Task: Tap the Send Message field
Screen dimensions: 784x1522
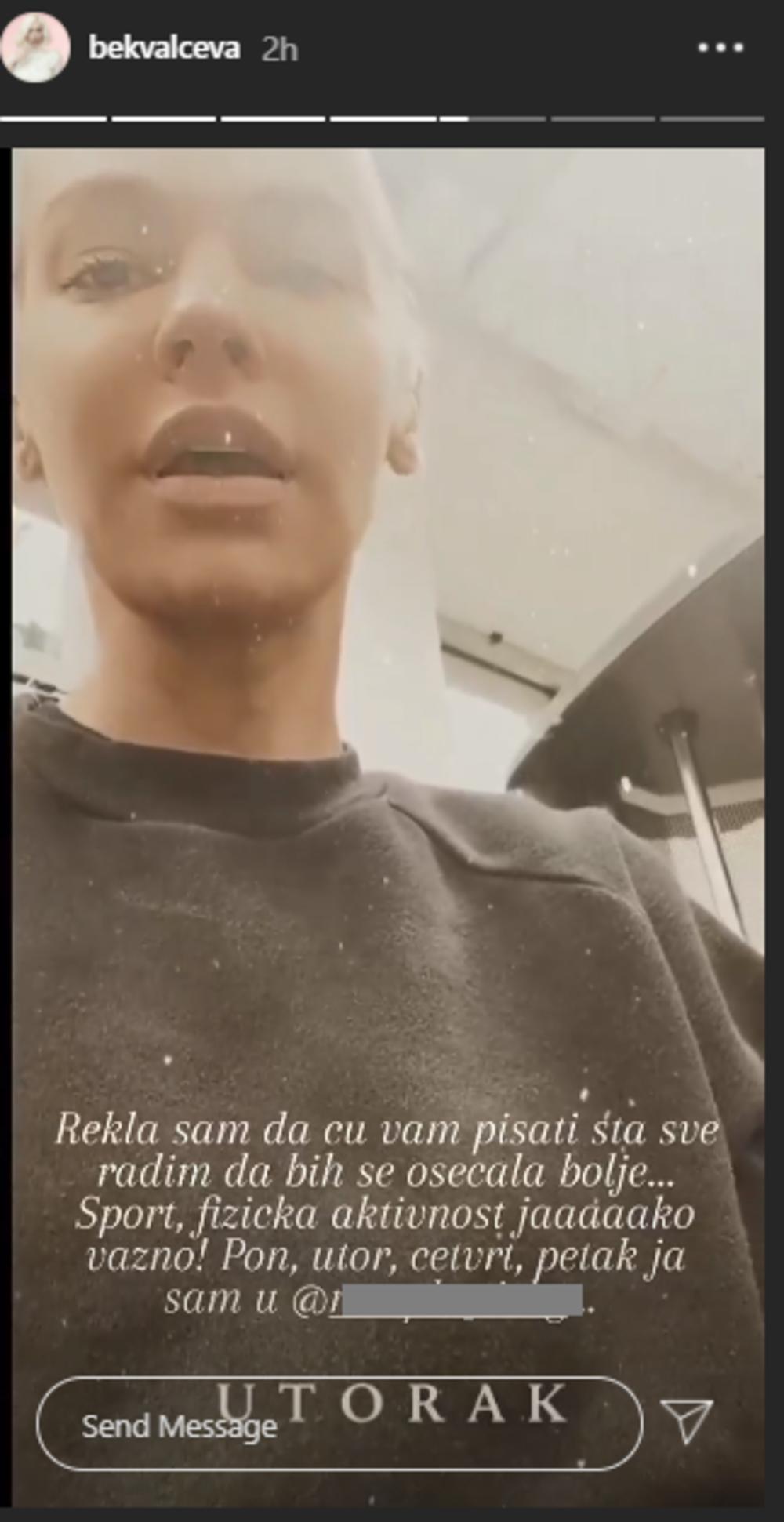Action: tap(339, 1425)
